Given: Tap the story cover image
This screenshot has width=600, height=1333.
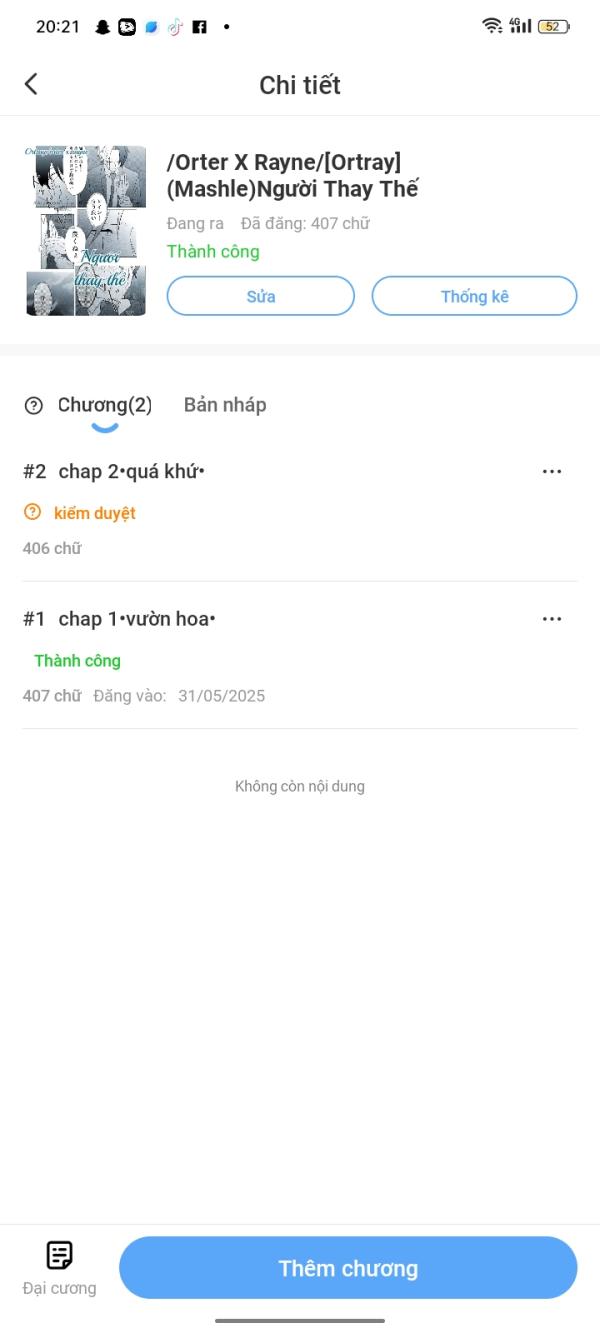Looking at the screenshot, I should (86, 231).
